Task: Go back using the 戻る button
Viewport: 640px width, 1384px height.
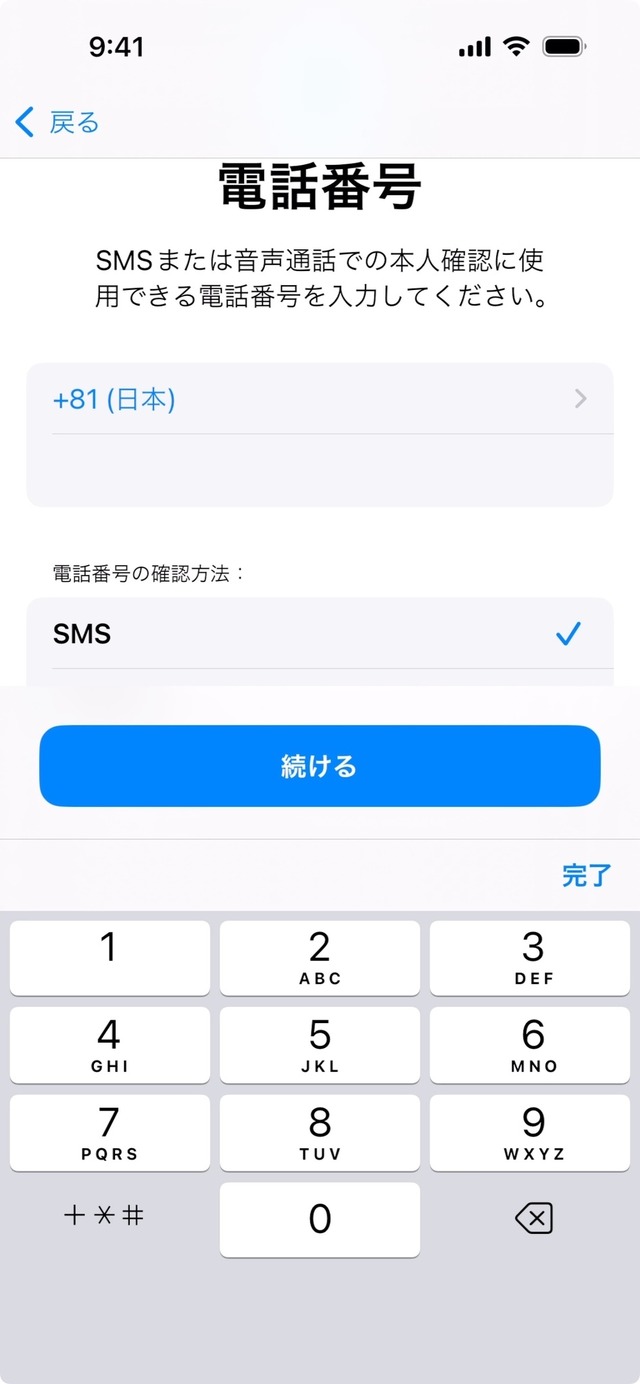Action: pyautogui.click(x=57, y=123)
